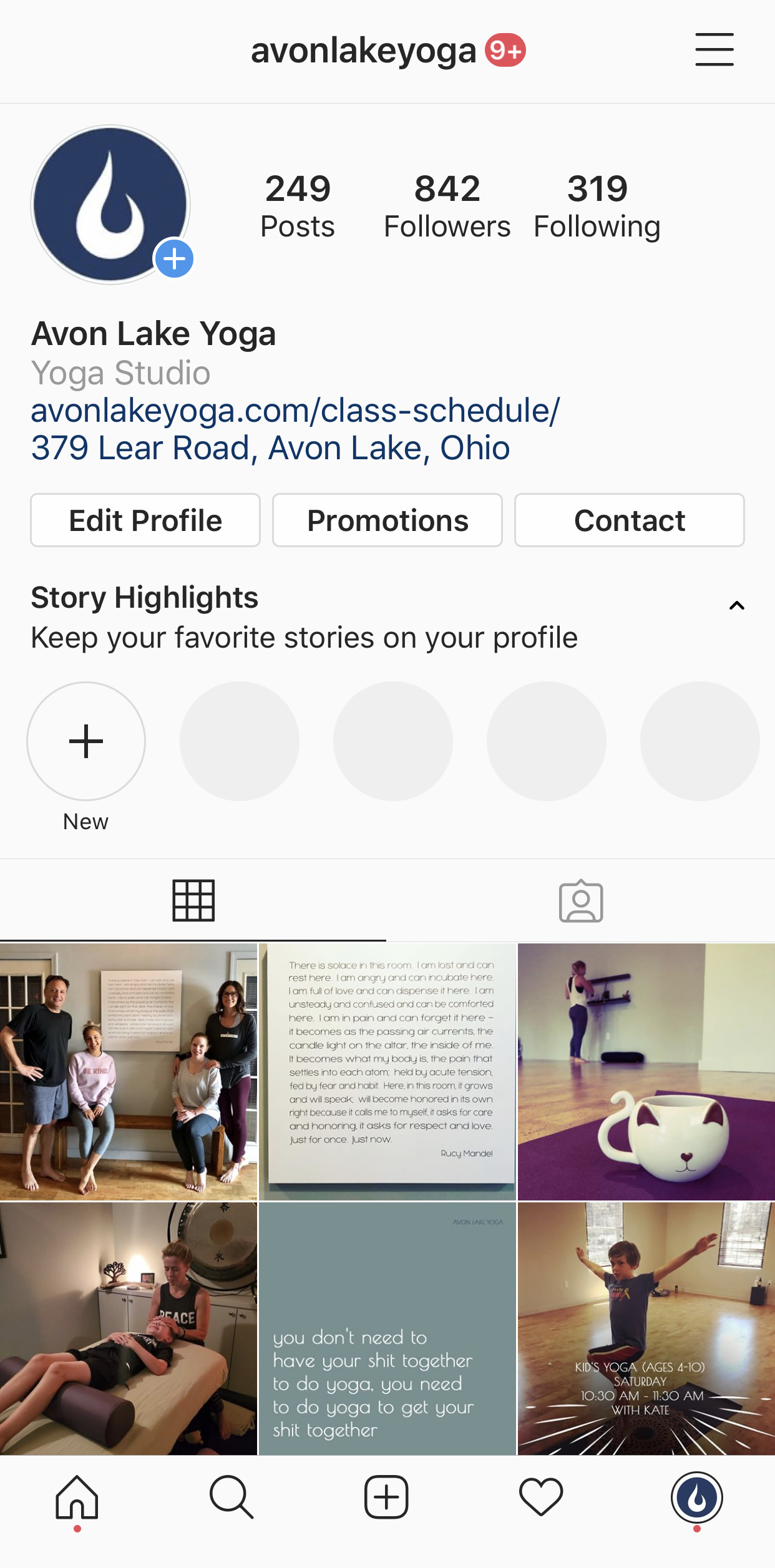Open the group photo on bench post
The image size is (775, 1568).
click(129, 1071)
